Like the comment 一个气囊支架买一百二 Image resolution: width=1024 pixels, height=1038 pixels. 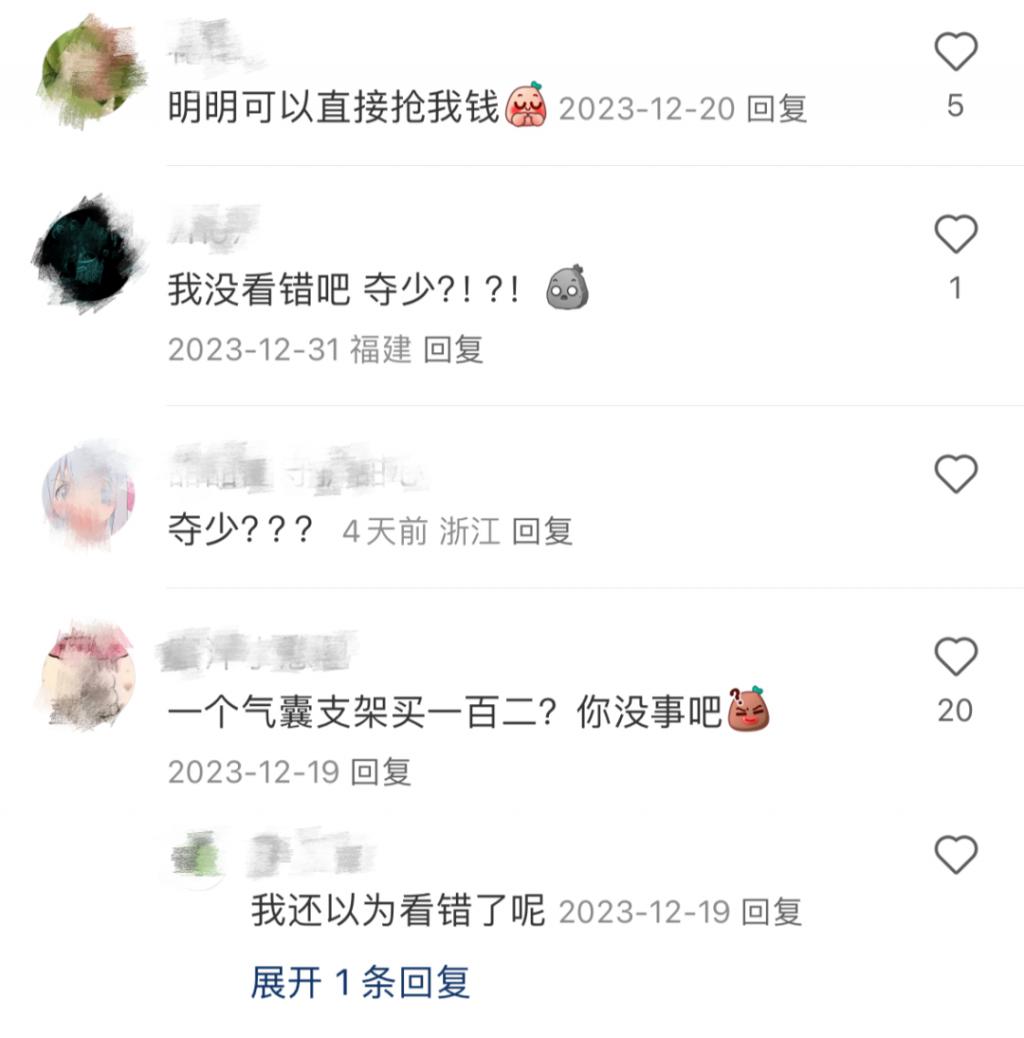[x=955, y=657]
